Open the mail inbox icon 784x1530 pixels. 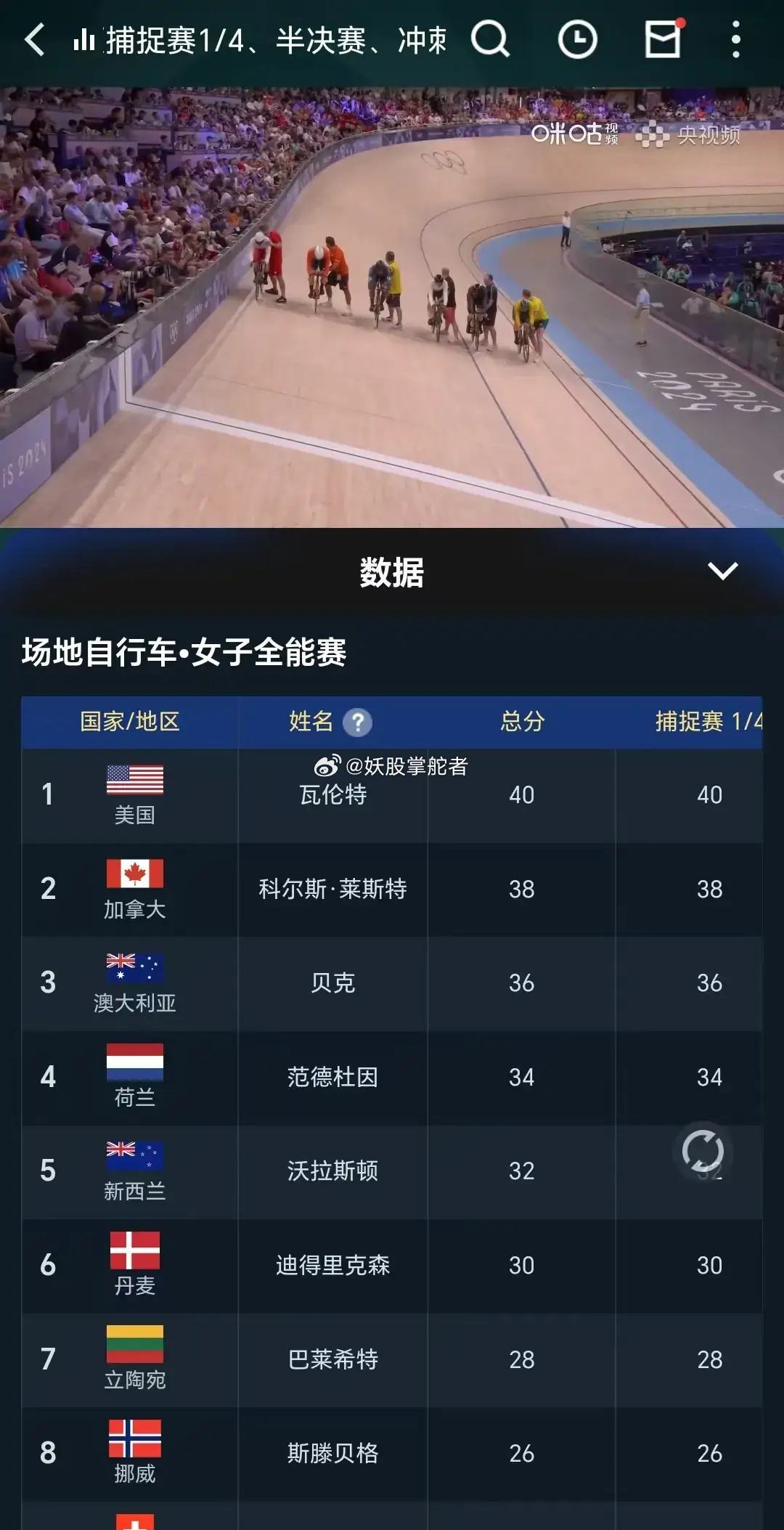663,38
